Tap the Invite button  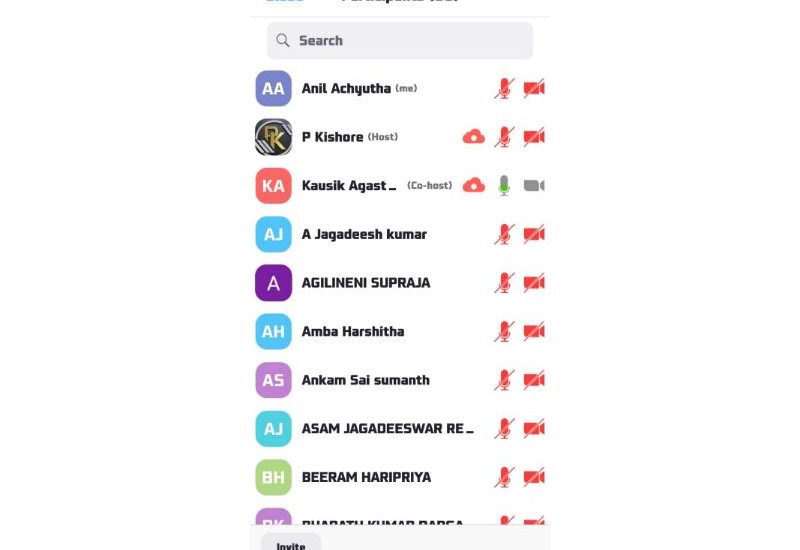tap(291, 545)
